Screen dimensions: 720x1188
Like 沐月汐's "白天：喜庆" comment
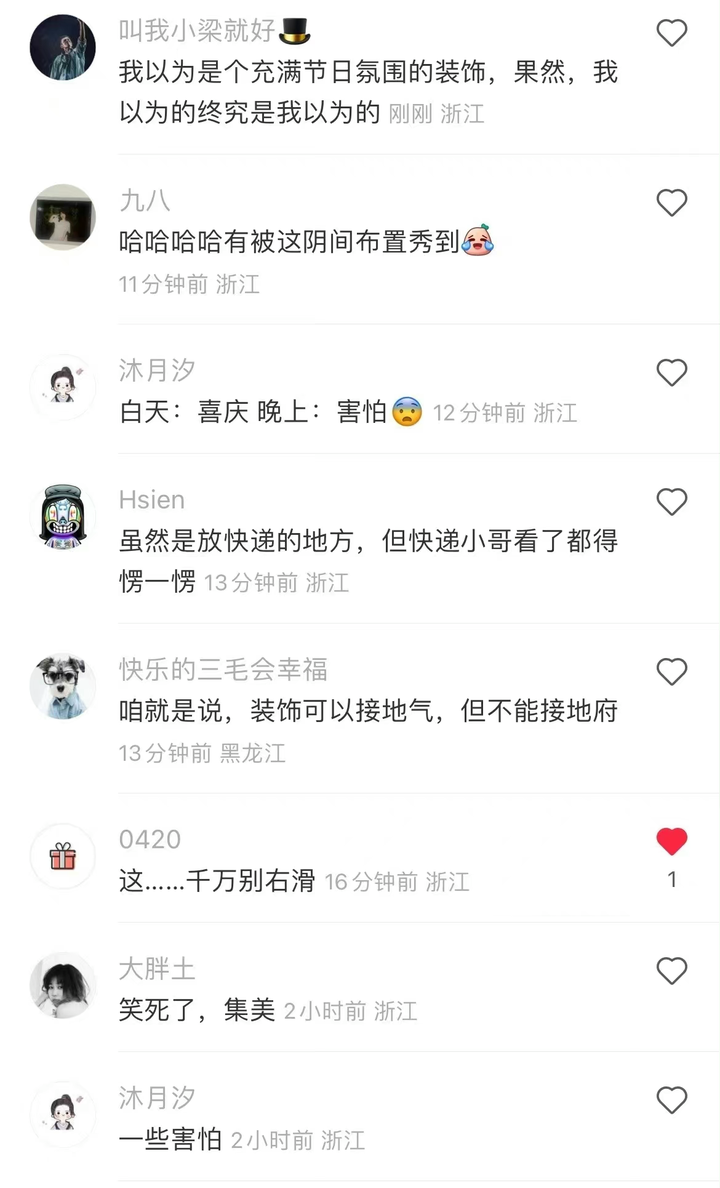(671, 373)
